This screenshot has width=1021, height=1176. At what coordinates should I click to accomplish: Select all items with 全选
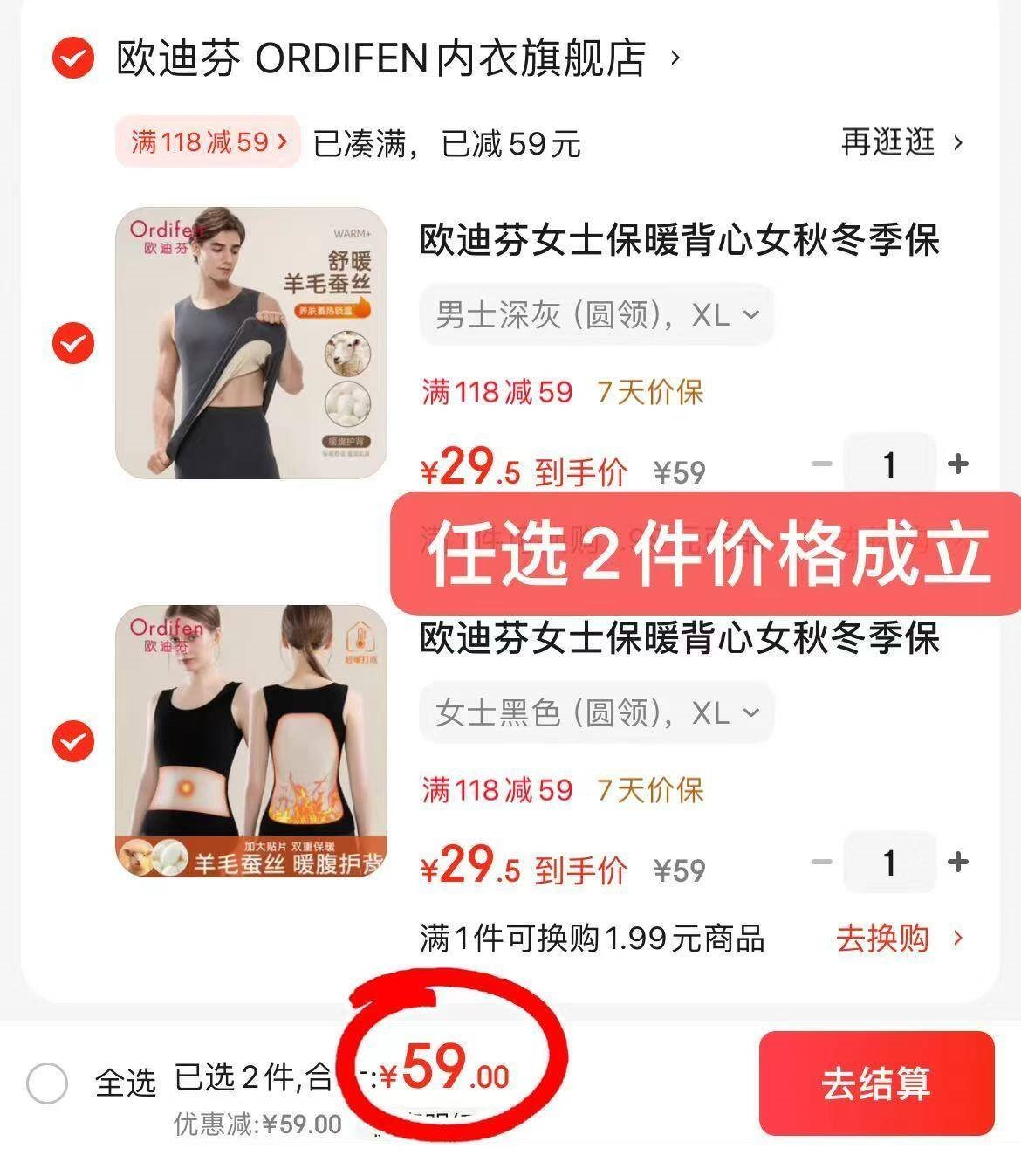[x=47, y=1083]
